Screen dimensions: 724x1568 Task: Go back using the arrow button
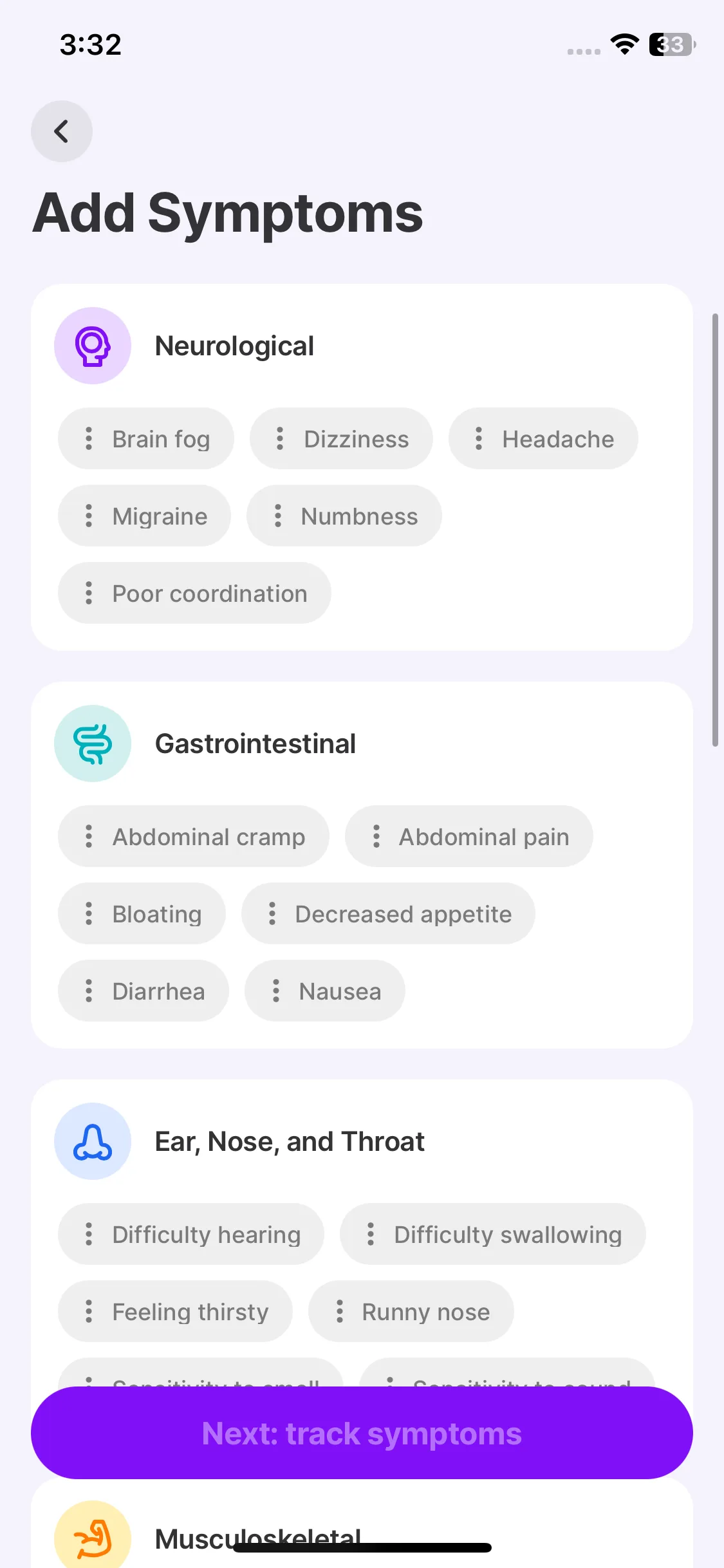click(62, 131)
